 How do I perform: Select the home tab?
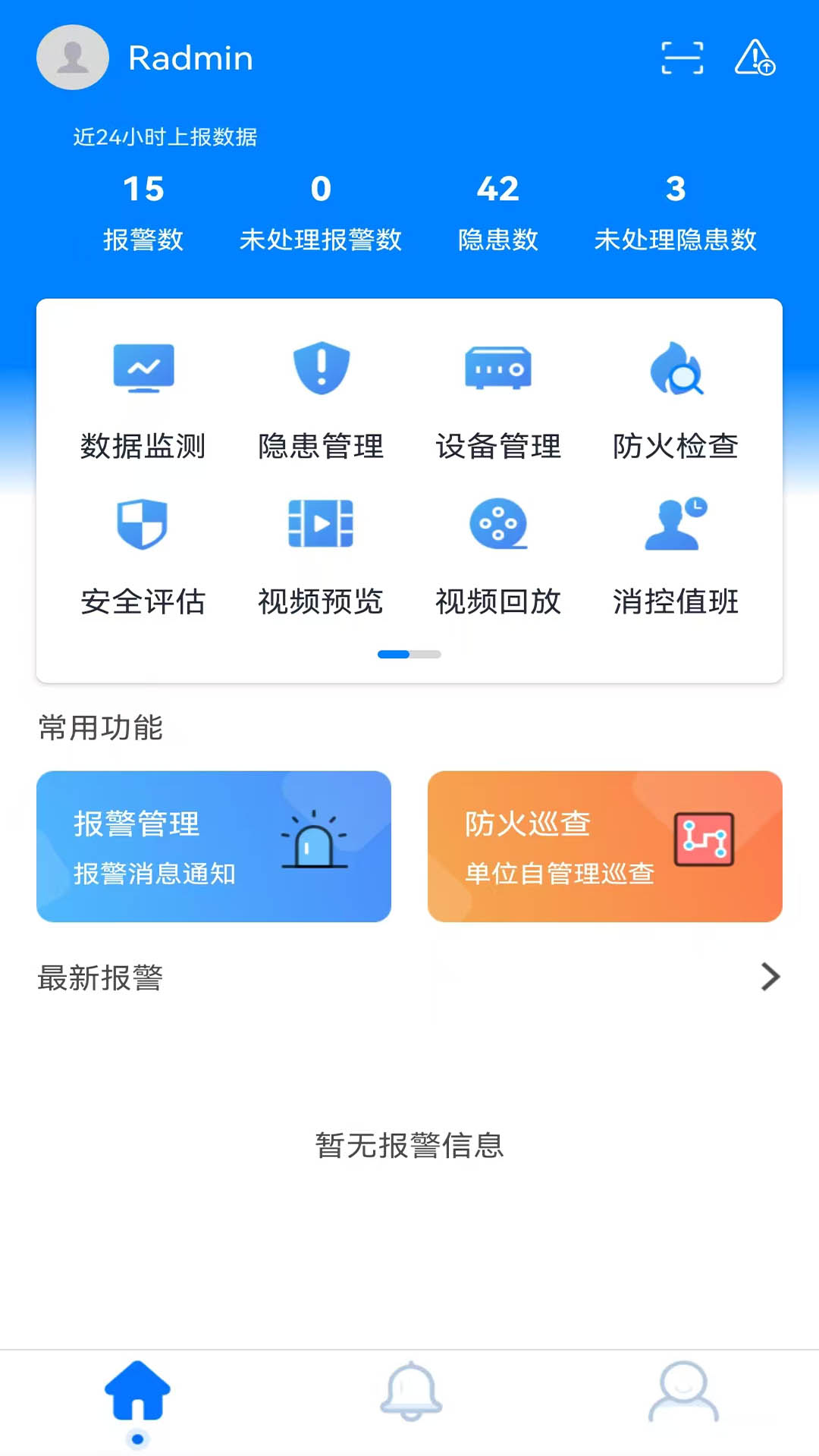(x=137, y=1392)
